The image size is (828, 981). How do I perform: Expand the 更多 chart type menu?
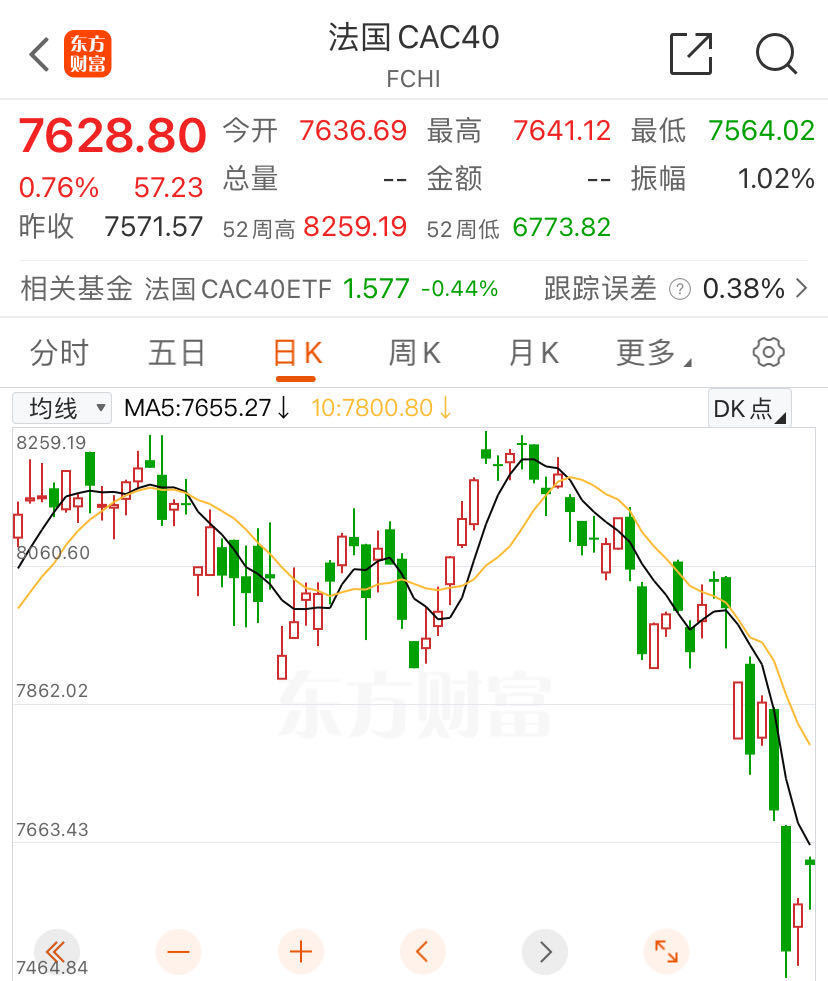pyautogui.click(x=650, y=352)
